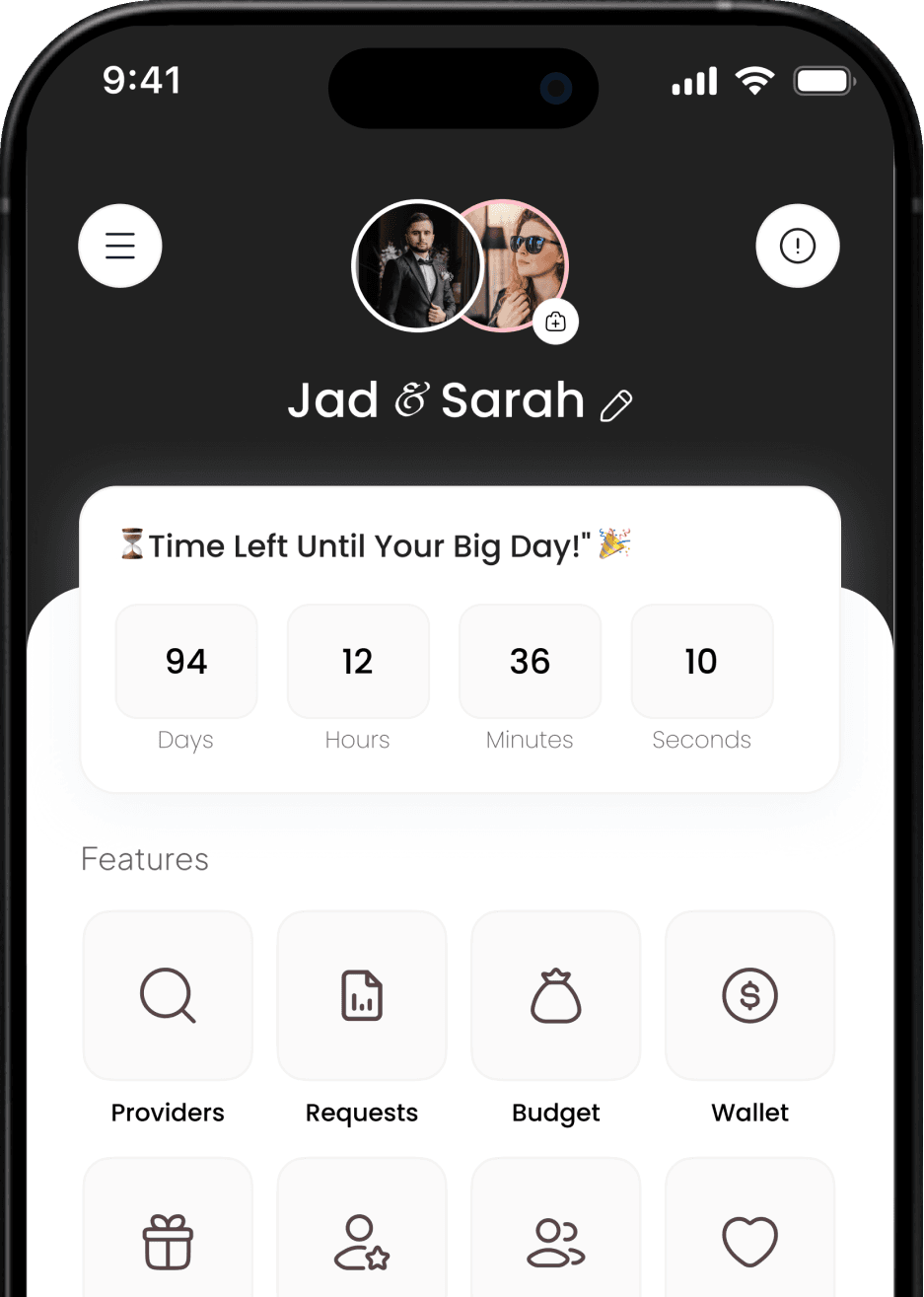
Task: Open the Budget feature
Action: (x=556, y=996)
